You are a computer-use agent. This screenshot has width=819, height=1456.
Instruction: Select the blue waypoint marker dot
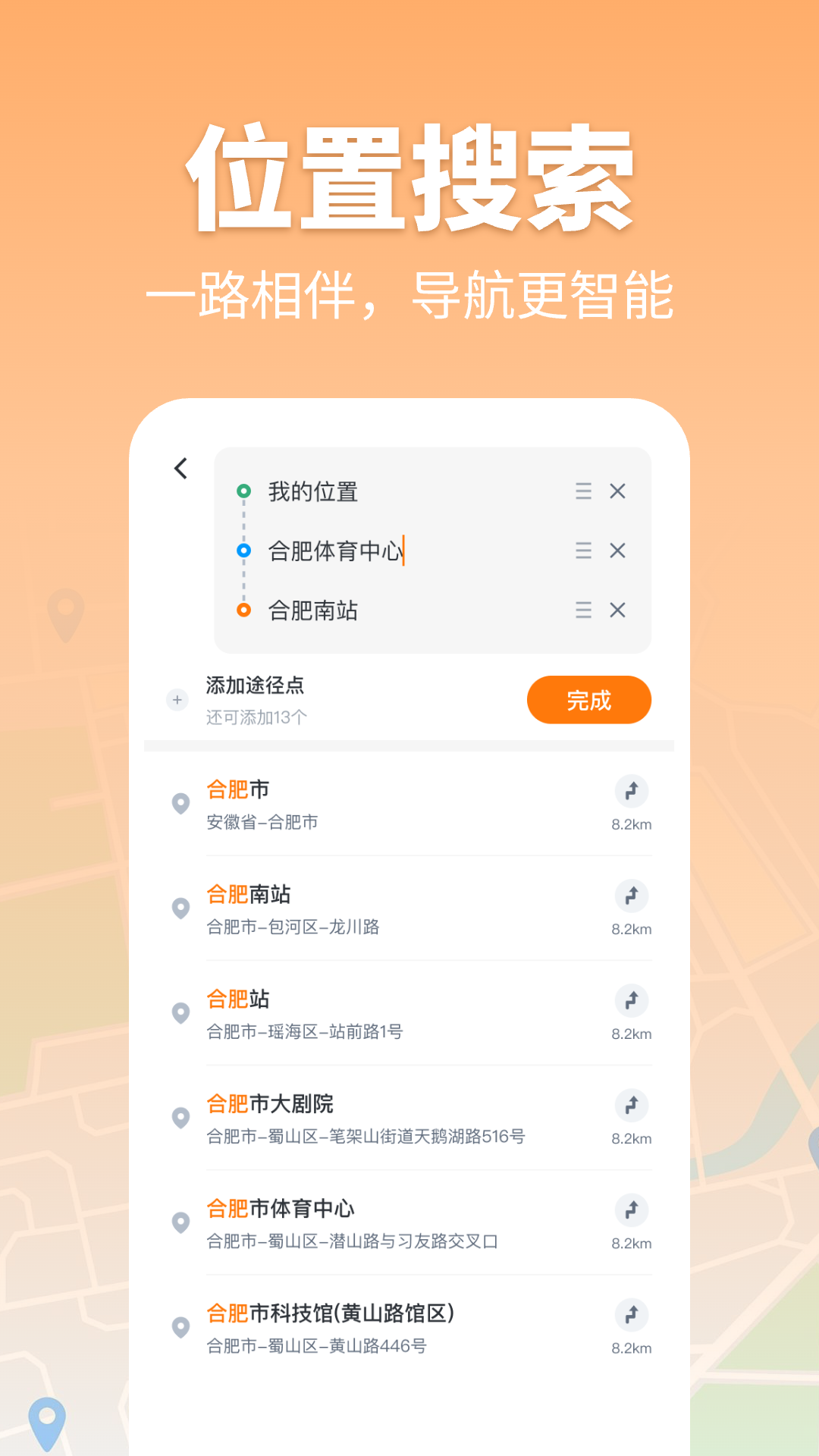(243, 551)
